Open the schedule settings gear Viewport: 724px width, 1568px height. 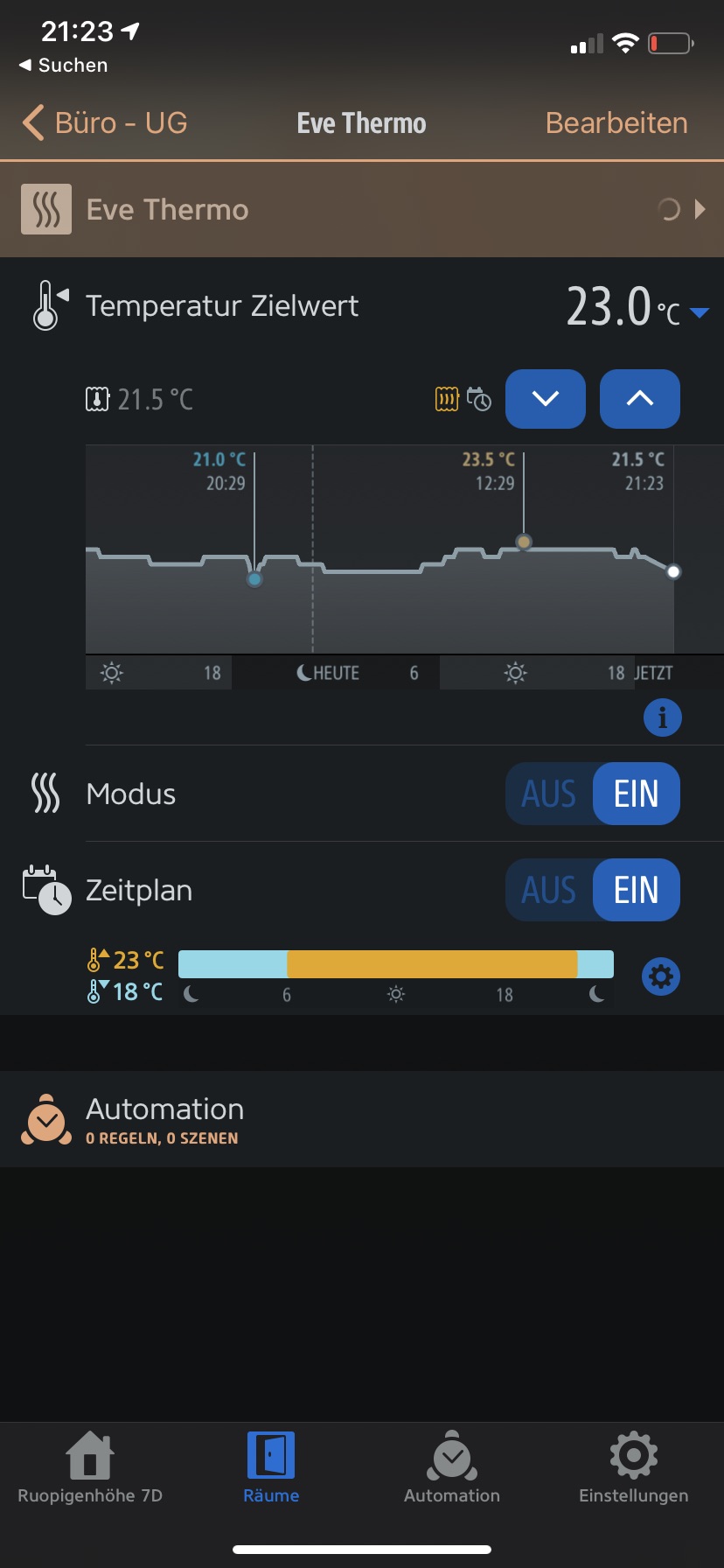click(x=661, y=976)
